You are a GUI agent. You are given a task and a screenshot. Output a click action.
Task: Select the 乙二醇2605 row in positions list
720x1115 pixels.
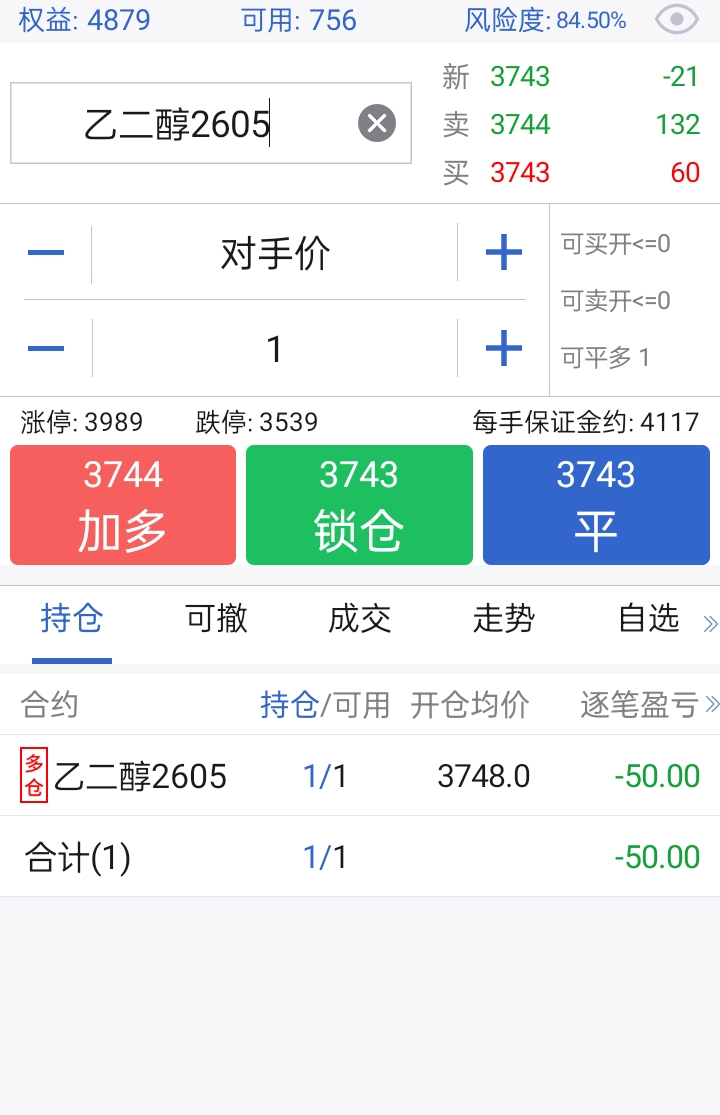pyautogui.click(x=300, y=775)
